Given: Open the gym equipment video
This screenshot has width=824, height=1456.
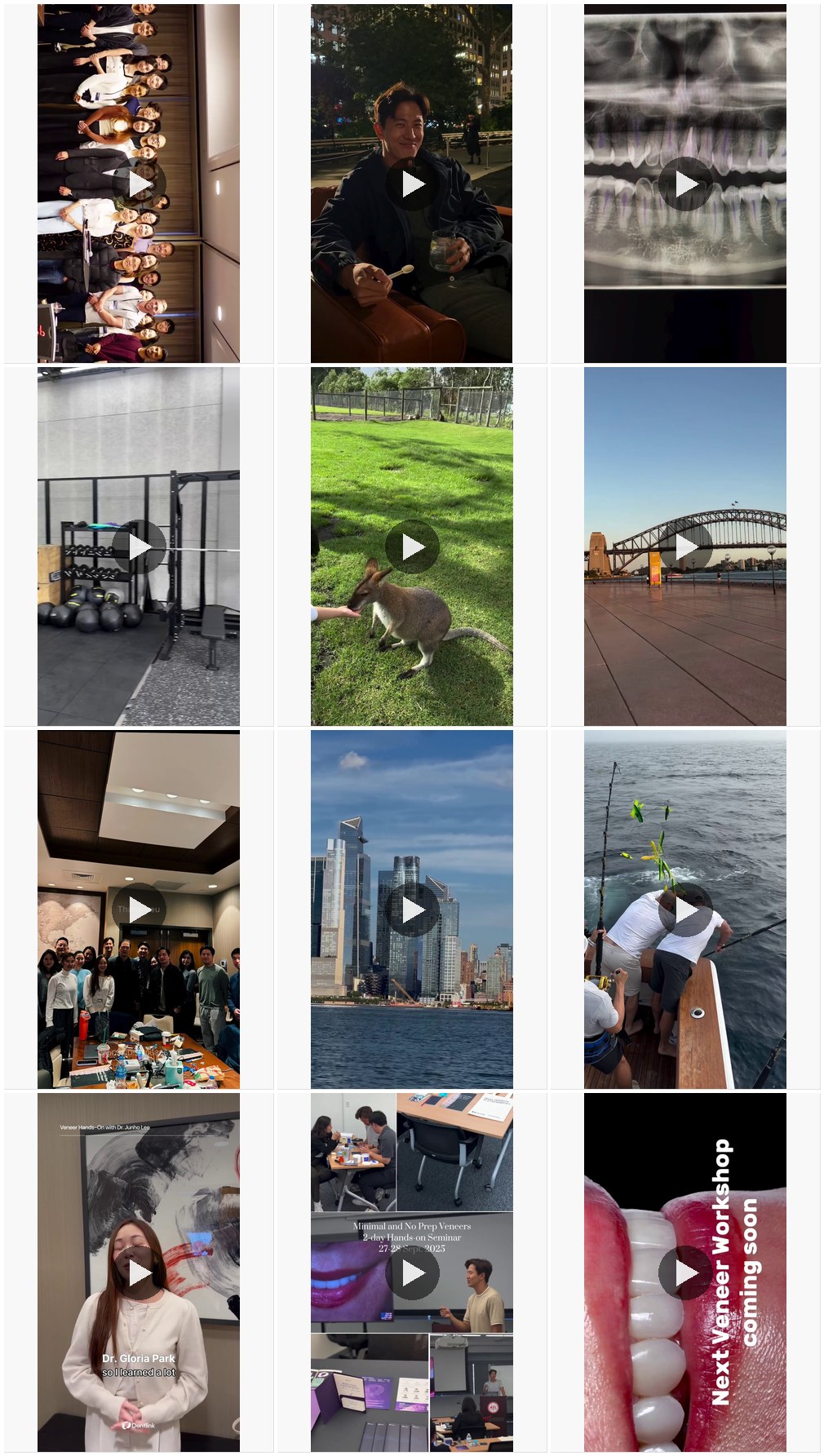Looking at the screenshot, I should pyautogui.click(x=139, y=547).
